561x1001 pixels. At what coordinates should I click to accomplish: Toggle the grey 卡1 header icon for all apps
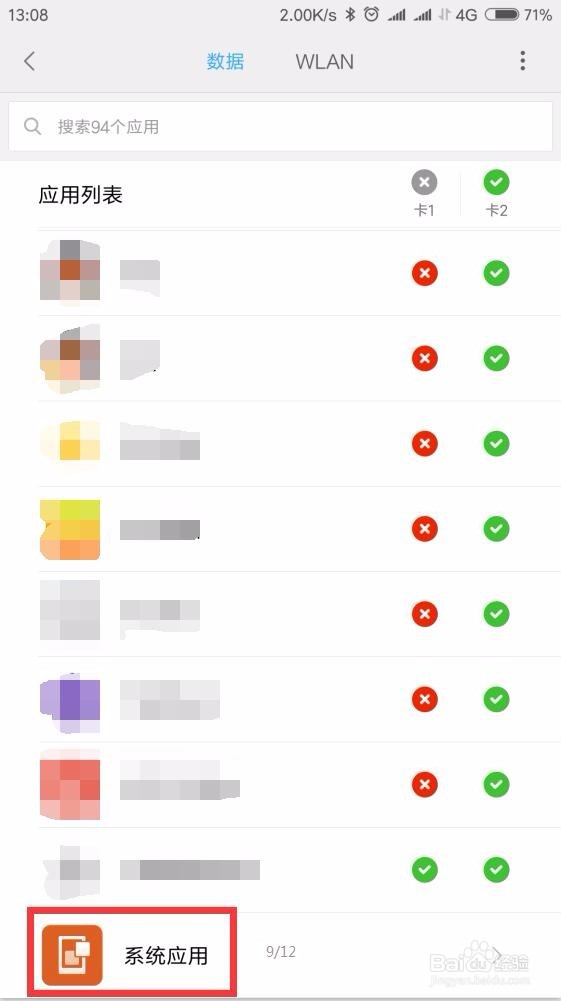(x=424, y=183)
